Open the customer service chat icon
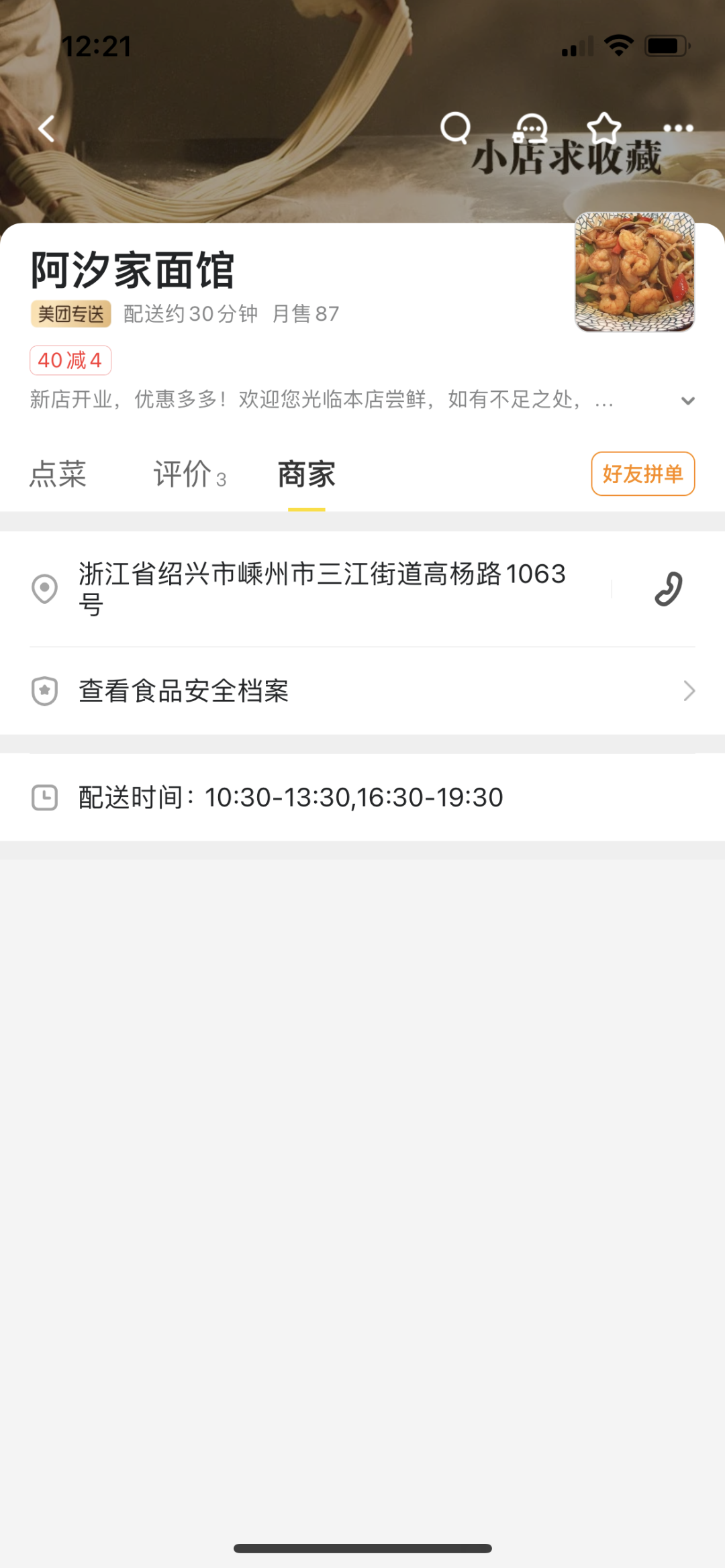 click(x=530, y=127)
